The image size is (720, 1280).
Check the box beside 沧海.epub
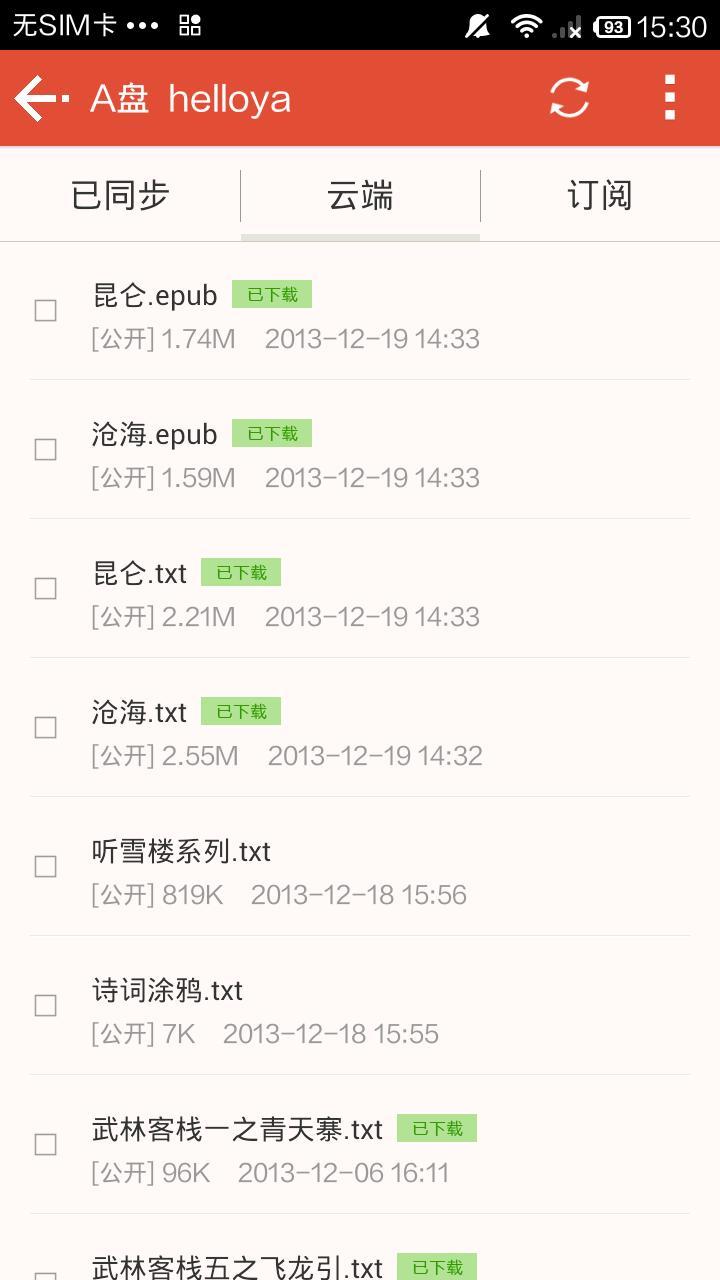(45, 450)
